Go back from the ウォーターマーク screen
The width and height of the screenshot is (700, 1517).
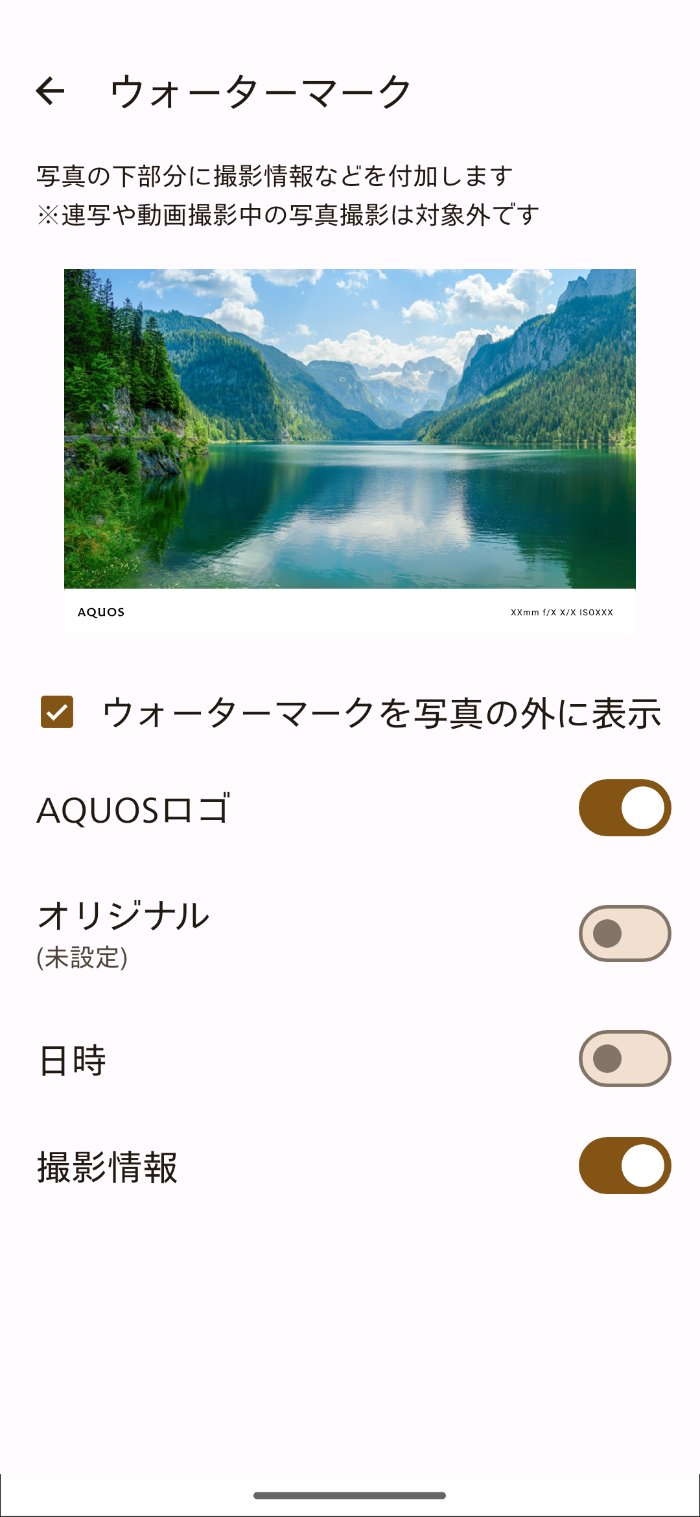point(50,92)
